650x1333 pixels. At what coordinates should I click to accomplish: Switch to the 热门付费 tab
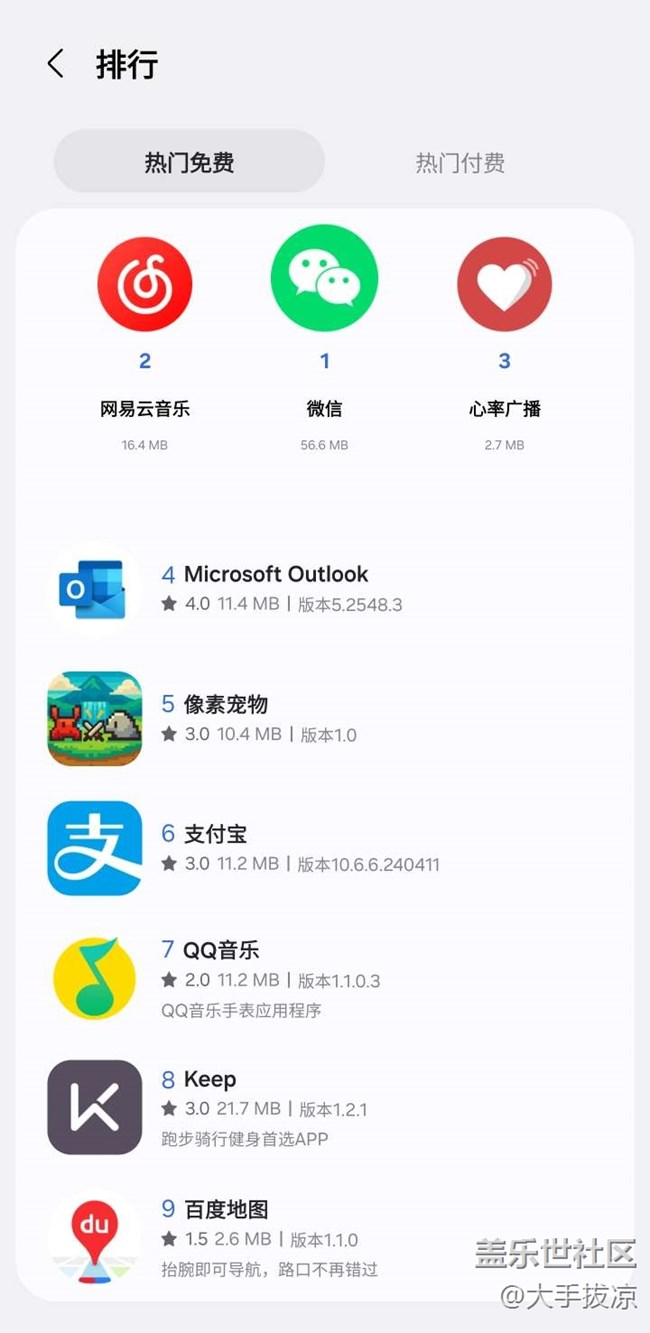(x=460, y=162)
